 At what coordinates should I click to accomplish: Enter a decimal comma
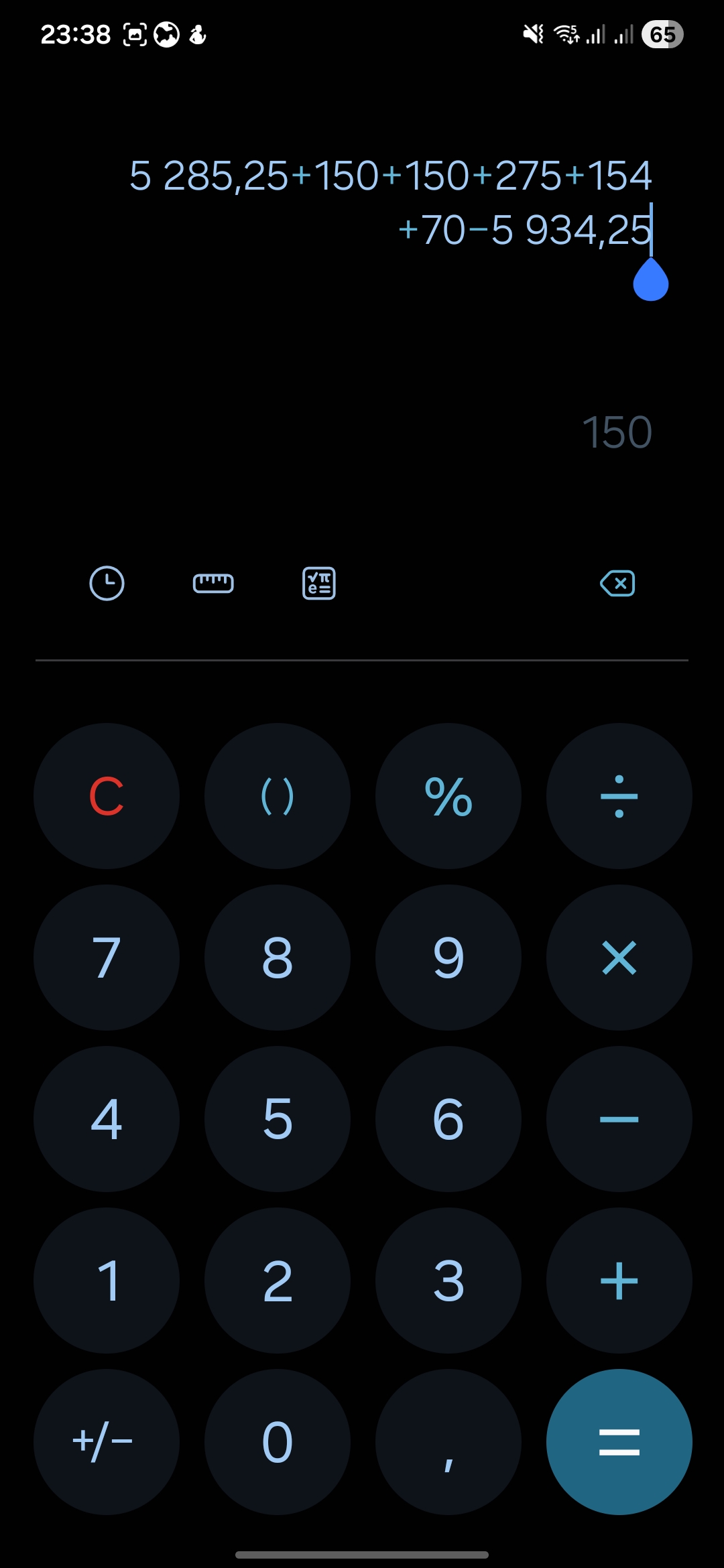448,1442
